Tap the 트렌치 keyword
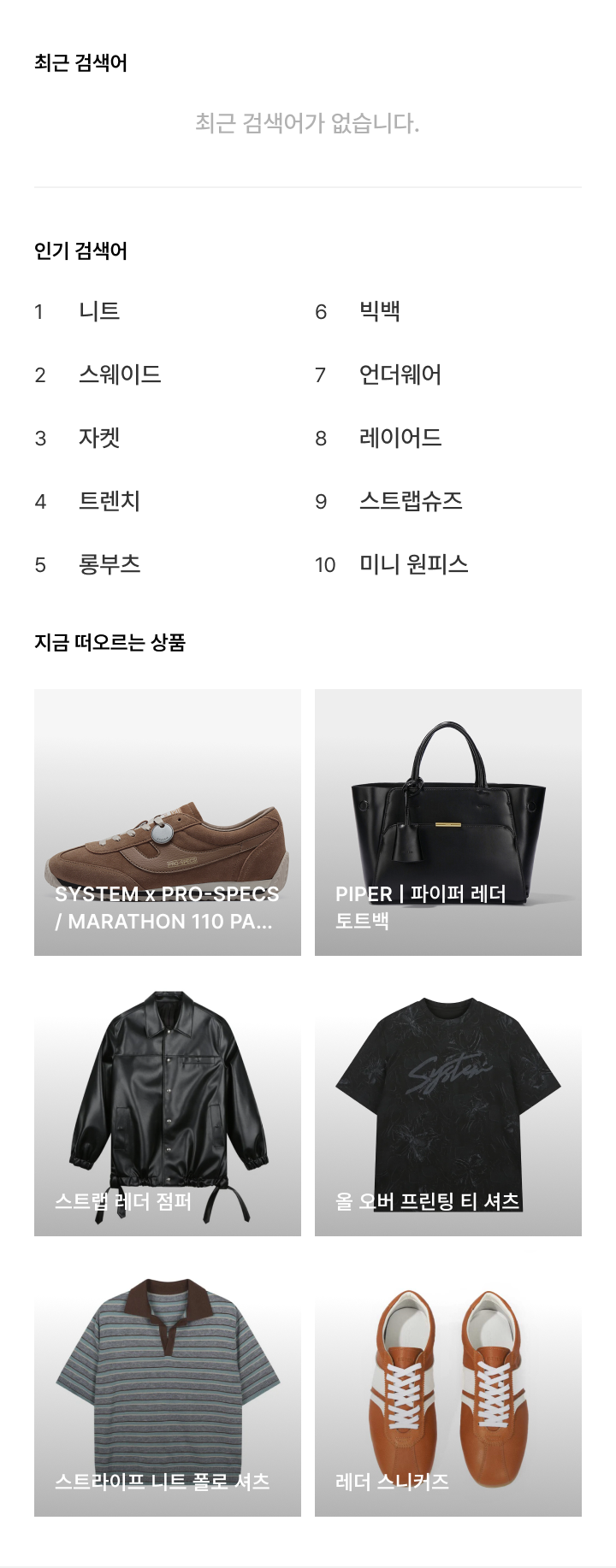 pos(109,502)
